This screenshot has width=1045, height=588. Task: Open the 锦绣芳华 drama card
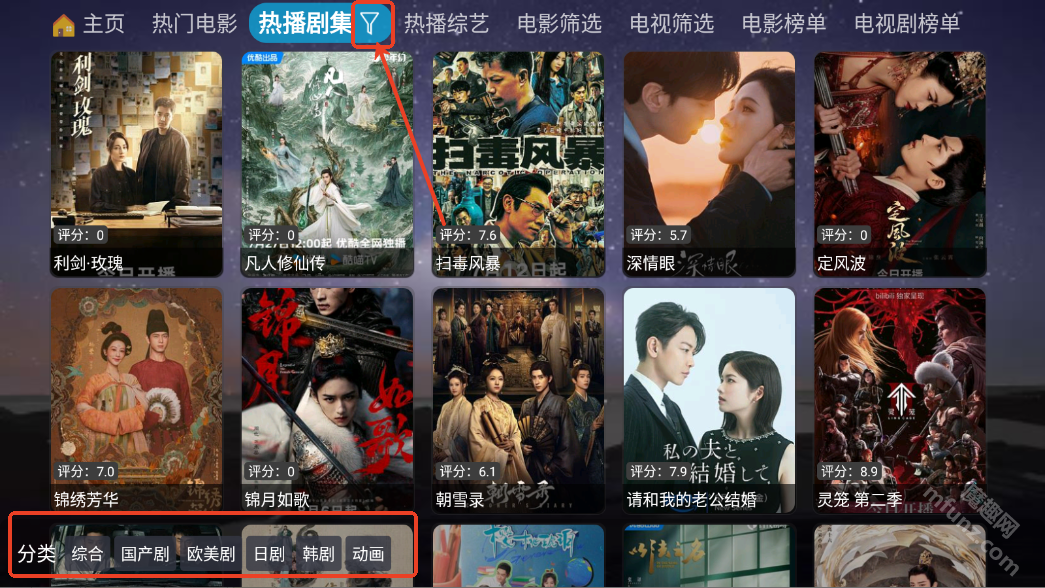pos(136,400)
